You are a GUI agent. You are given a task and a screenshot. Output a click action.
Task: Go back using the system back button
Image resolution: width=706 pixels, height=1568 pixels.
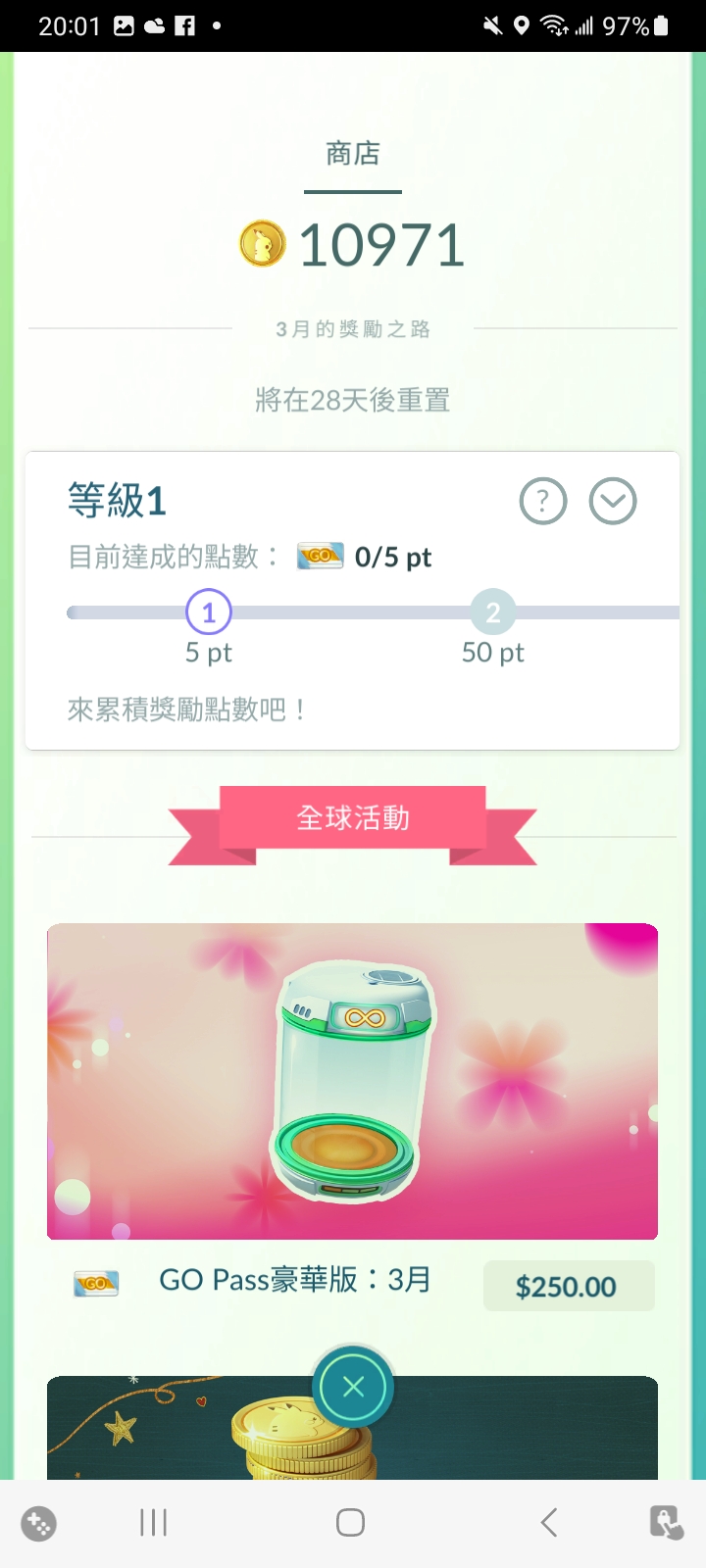tap(549, 1522)
